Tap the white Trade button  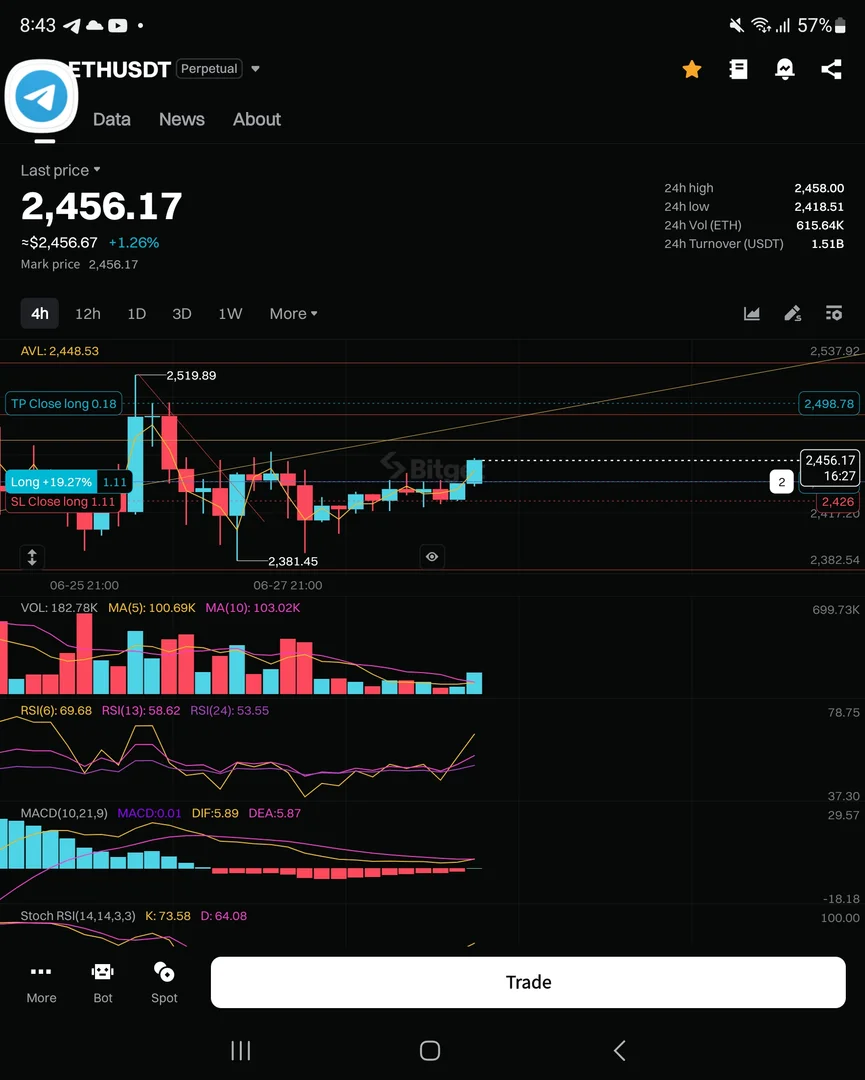[528, 982]
